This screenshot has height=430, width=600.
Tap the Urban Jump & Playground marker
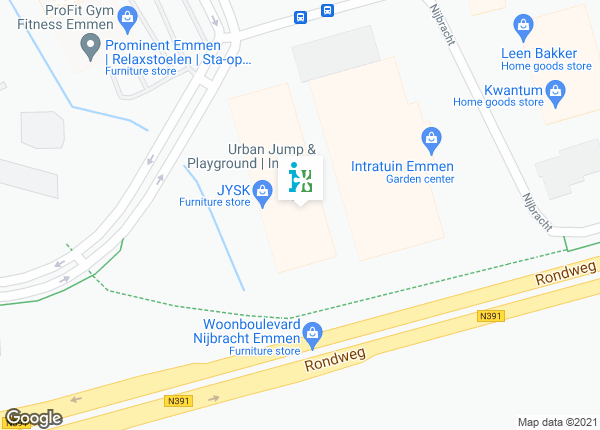301,180
